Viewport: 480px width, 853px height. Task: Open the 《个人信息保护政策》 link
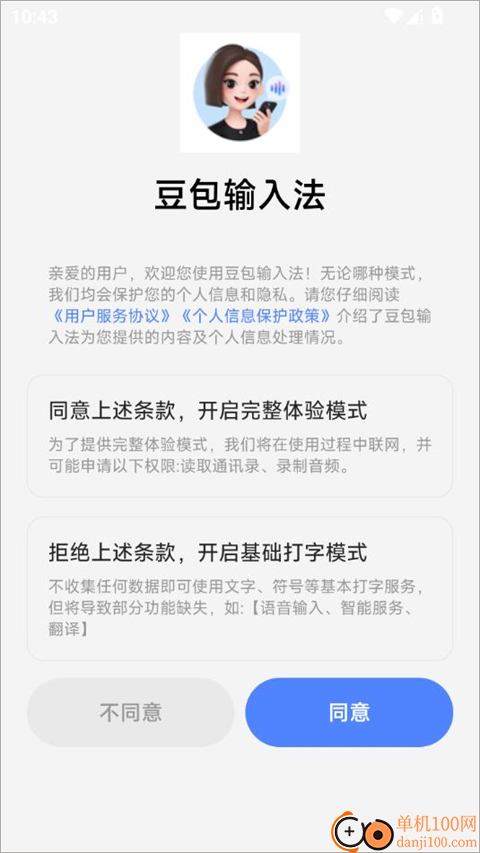pos(257,316)
